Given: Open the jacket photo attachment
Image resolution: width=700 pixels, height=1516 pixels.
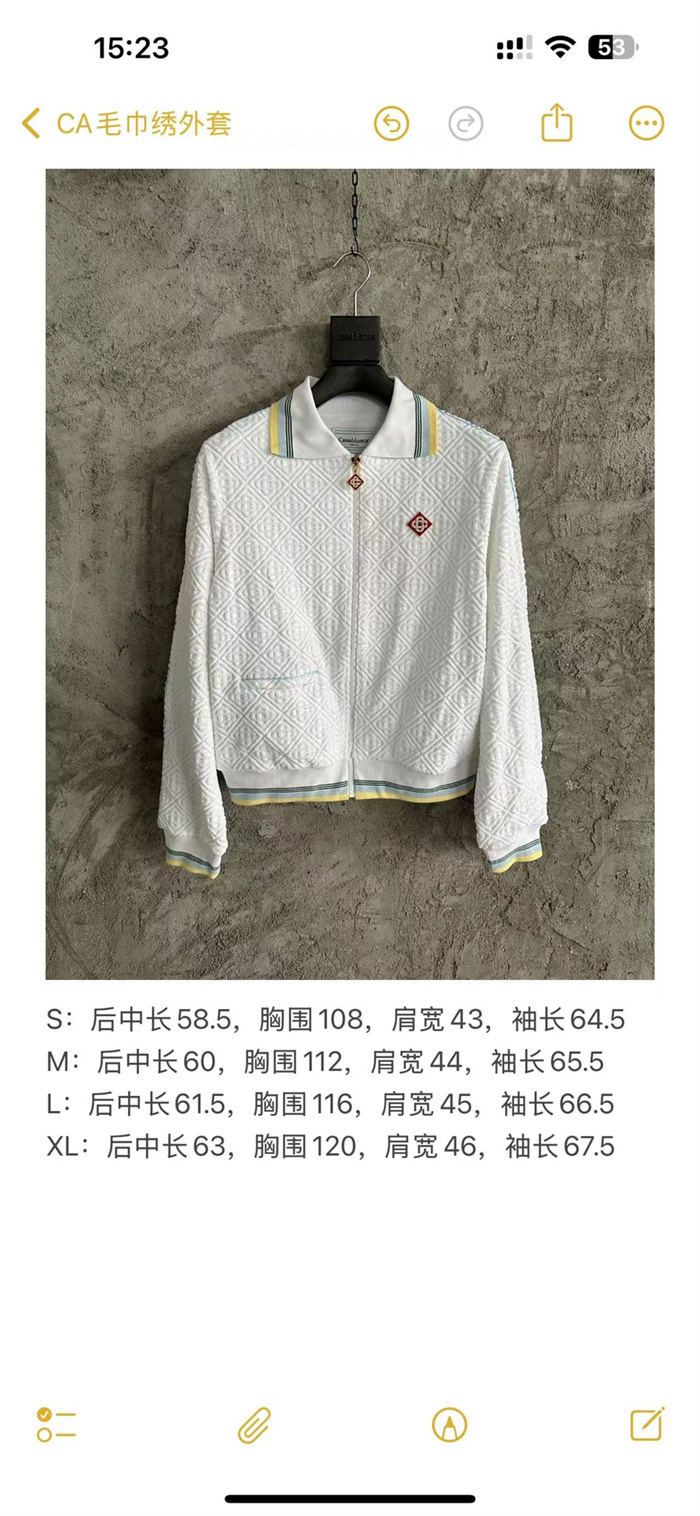Looking at the screenshot, I should click(350, 574).
